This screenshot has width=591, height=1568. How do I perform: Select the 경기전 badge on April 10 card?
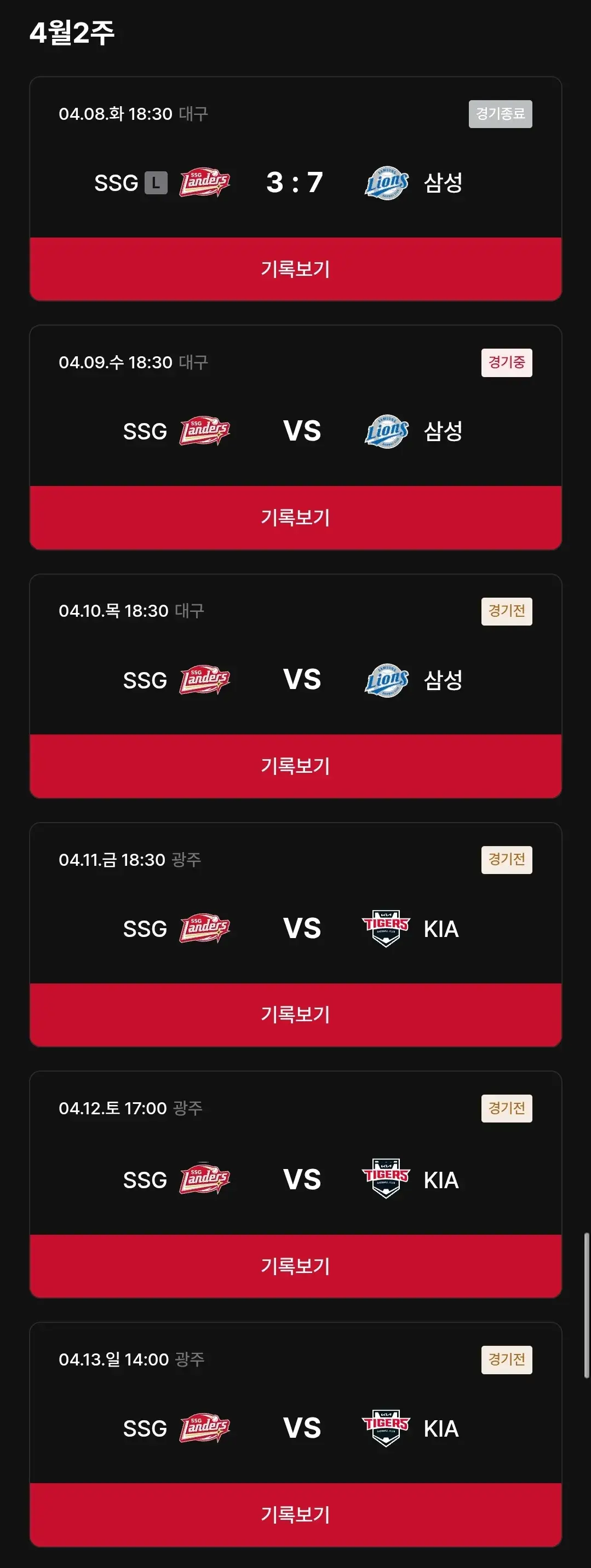(x=507, y=611)
